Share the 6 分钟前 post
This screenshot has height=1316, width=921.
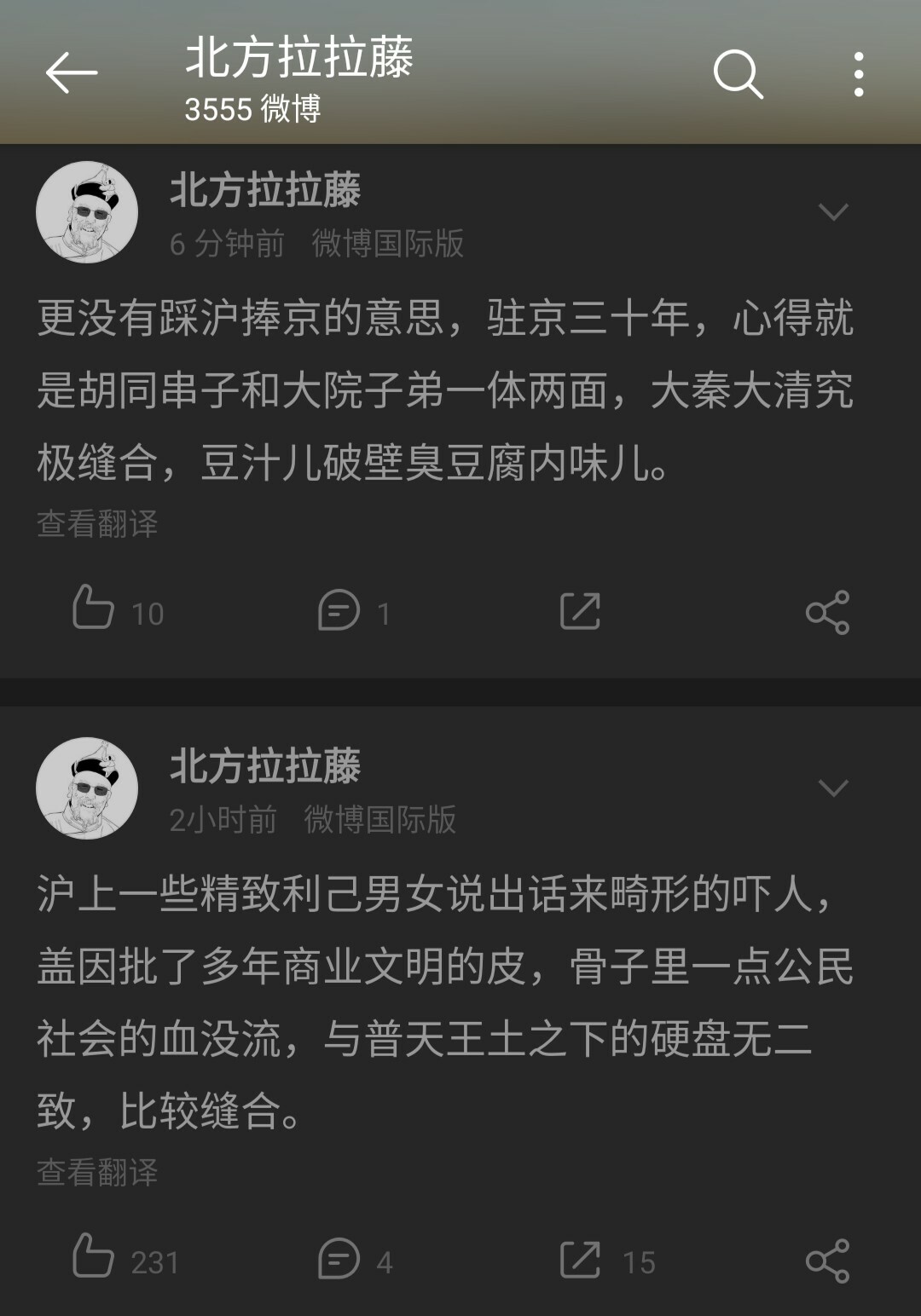[x=827, y=612]
